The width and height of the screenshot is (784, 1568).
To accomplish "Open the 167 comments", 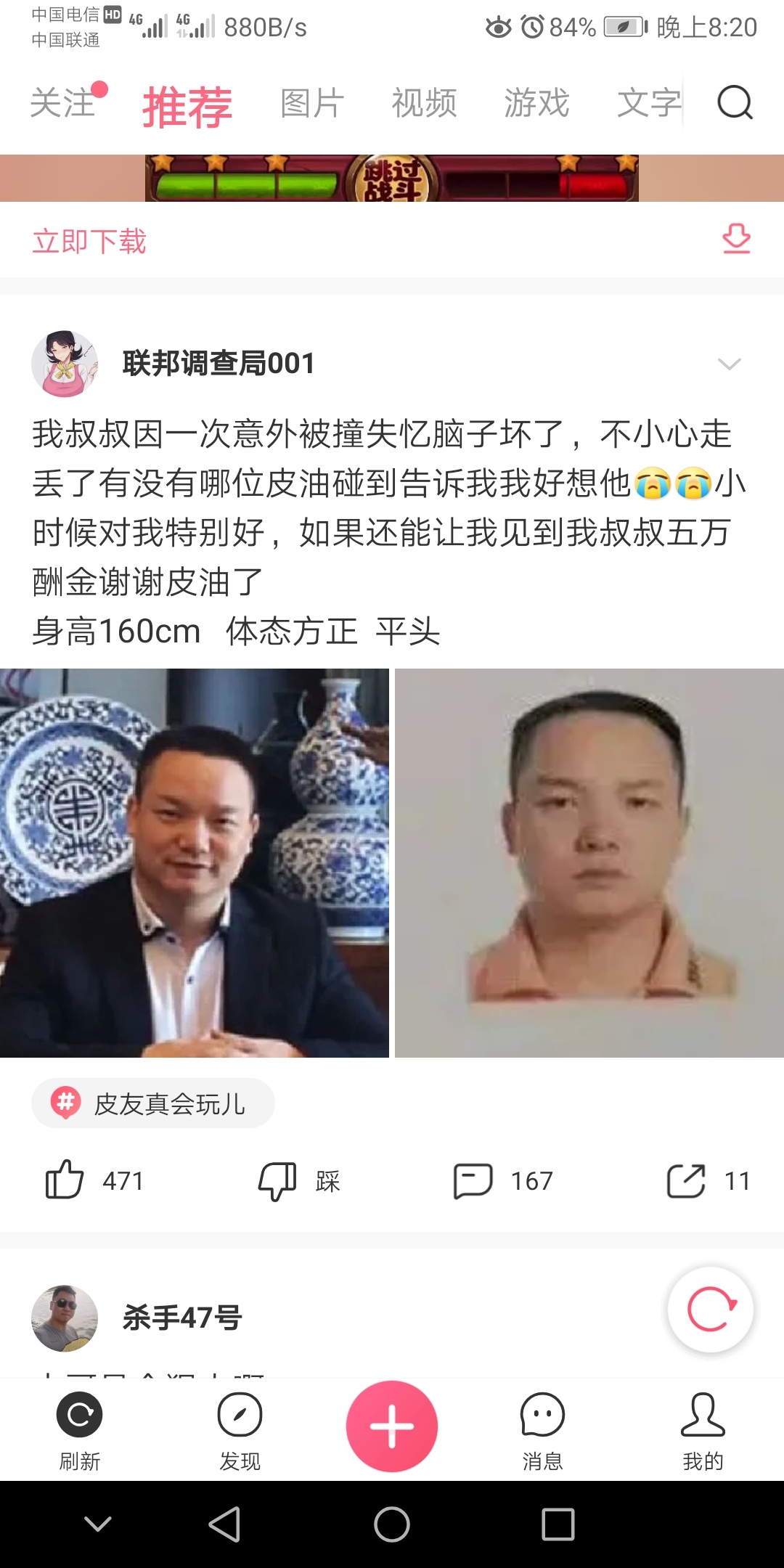I will pyautogui.click(x=502, y=1180).
